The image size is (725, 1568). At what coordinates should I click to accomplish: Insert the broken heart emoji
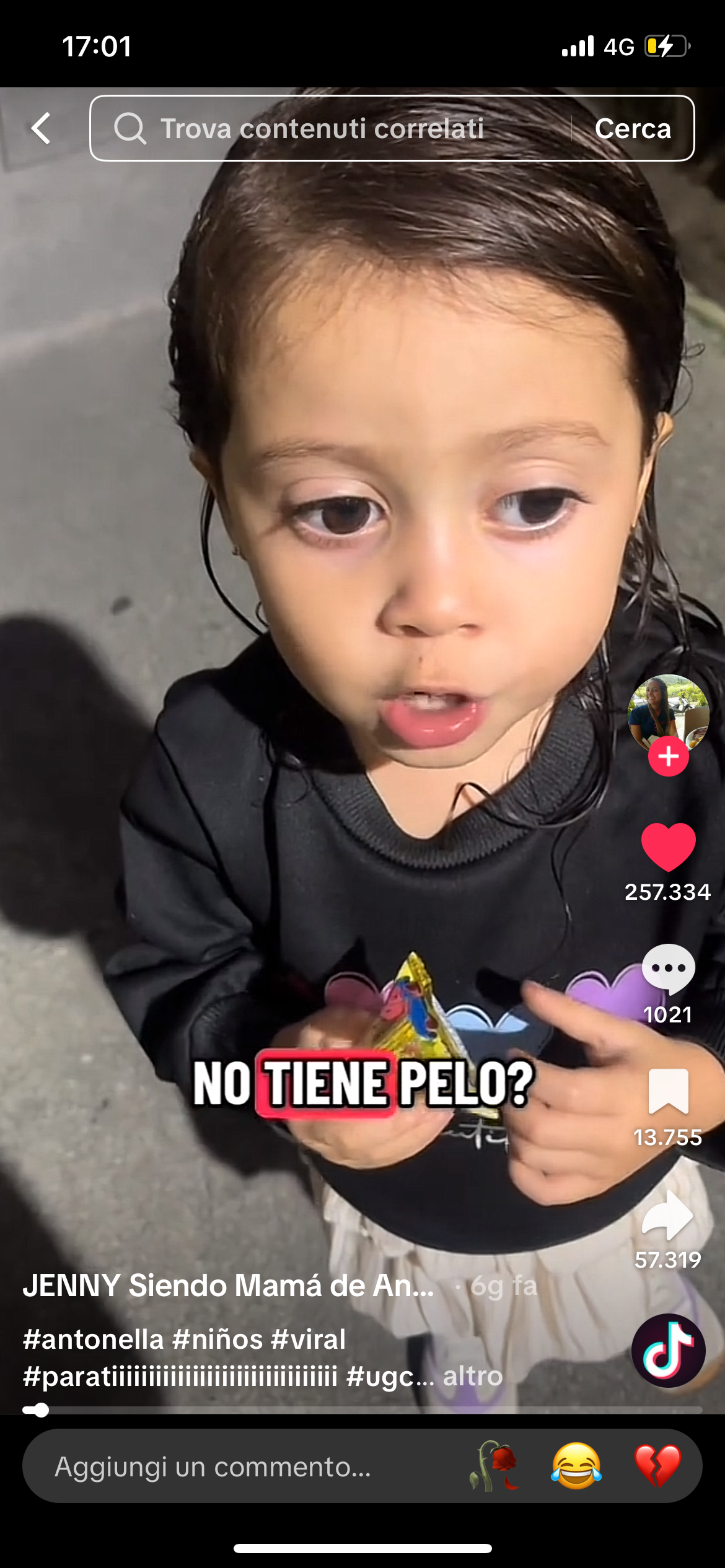[x=657, y=1466]
